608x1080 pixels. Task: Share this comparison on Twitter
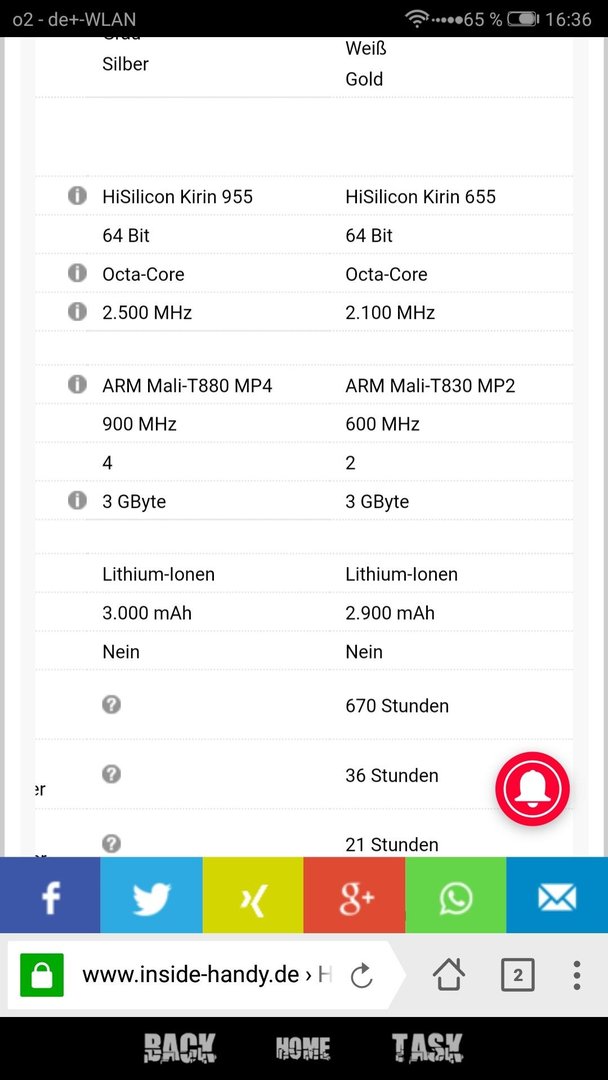(x=151, y=895)
